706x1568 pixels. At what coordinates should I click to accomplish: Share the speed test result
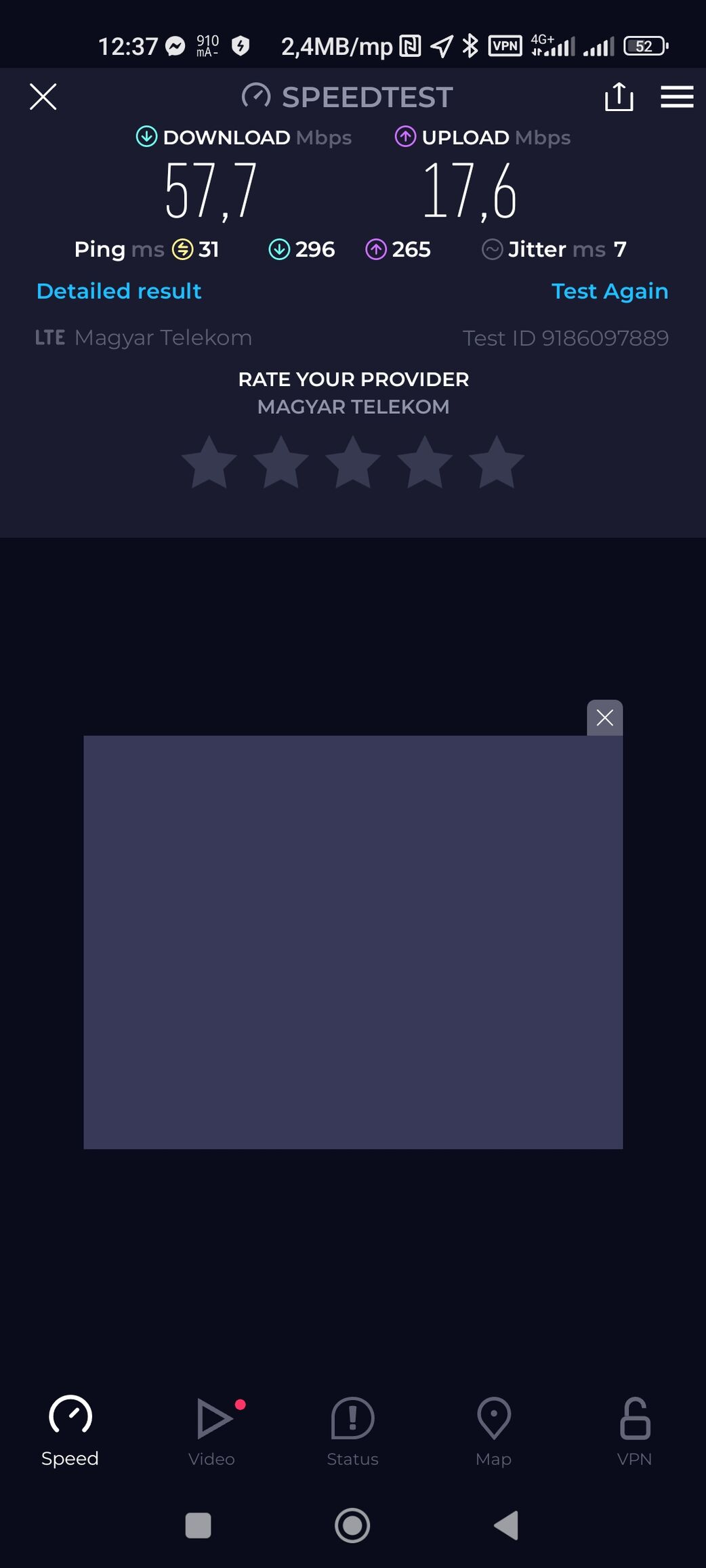619,96
